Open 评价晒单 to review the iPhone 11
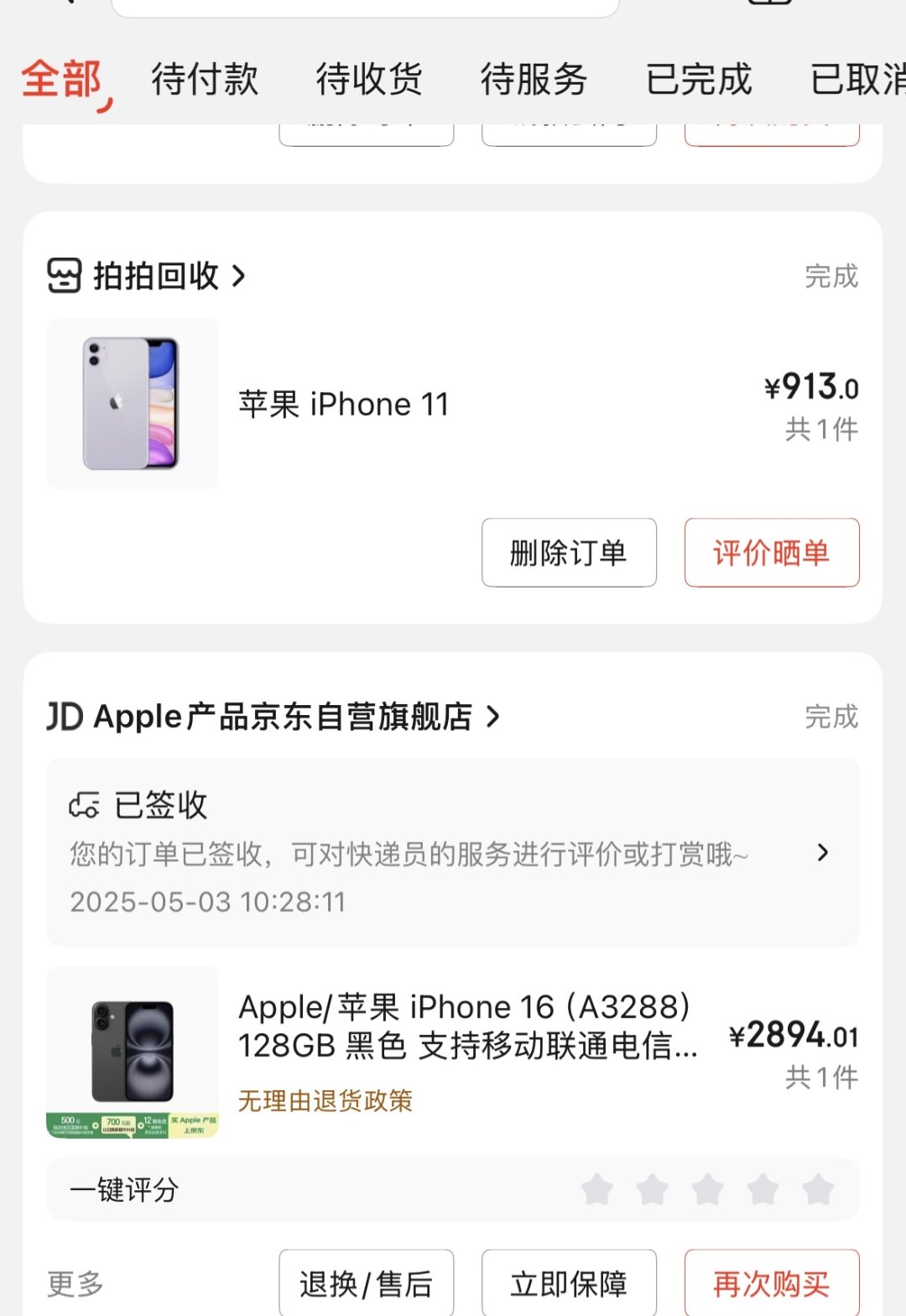The height and width of the screenshot is (1316, 906). coord(771,553)
